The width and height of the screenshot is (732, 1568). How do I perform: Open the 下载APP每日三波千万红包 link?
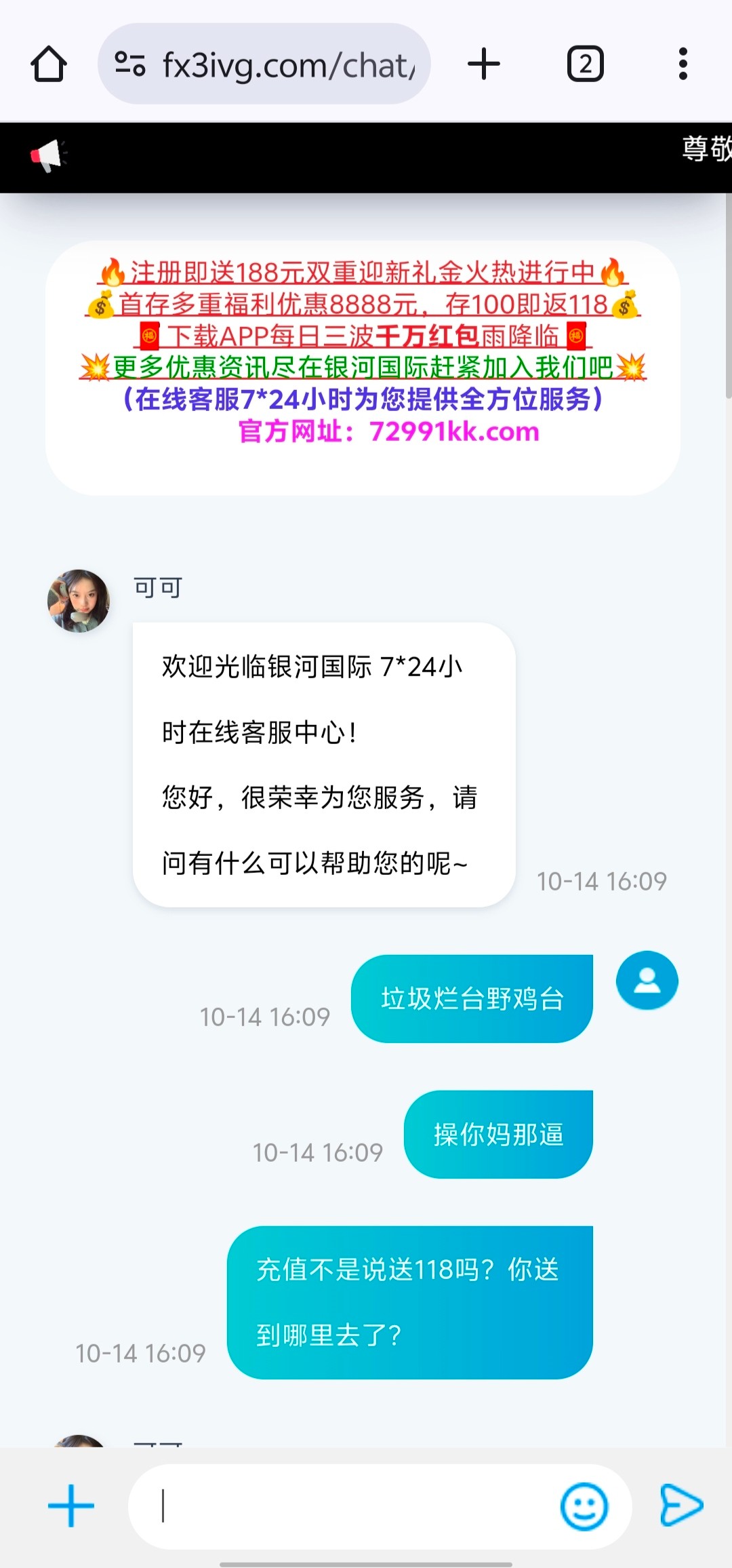(x=363, y=336)
